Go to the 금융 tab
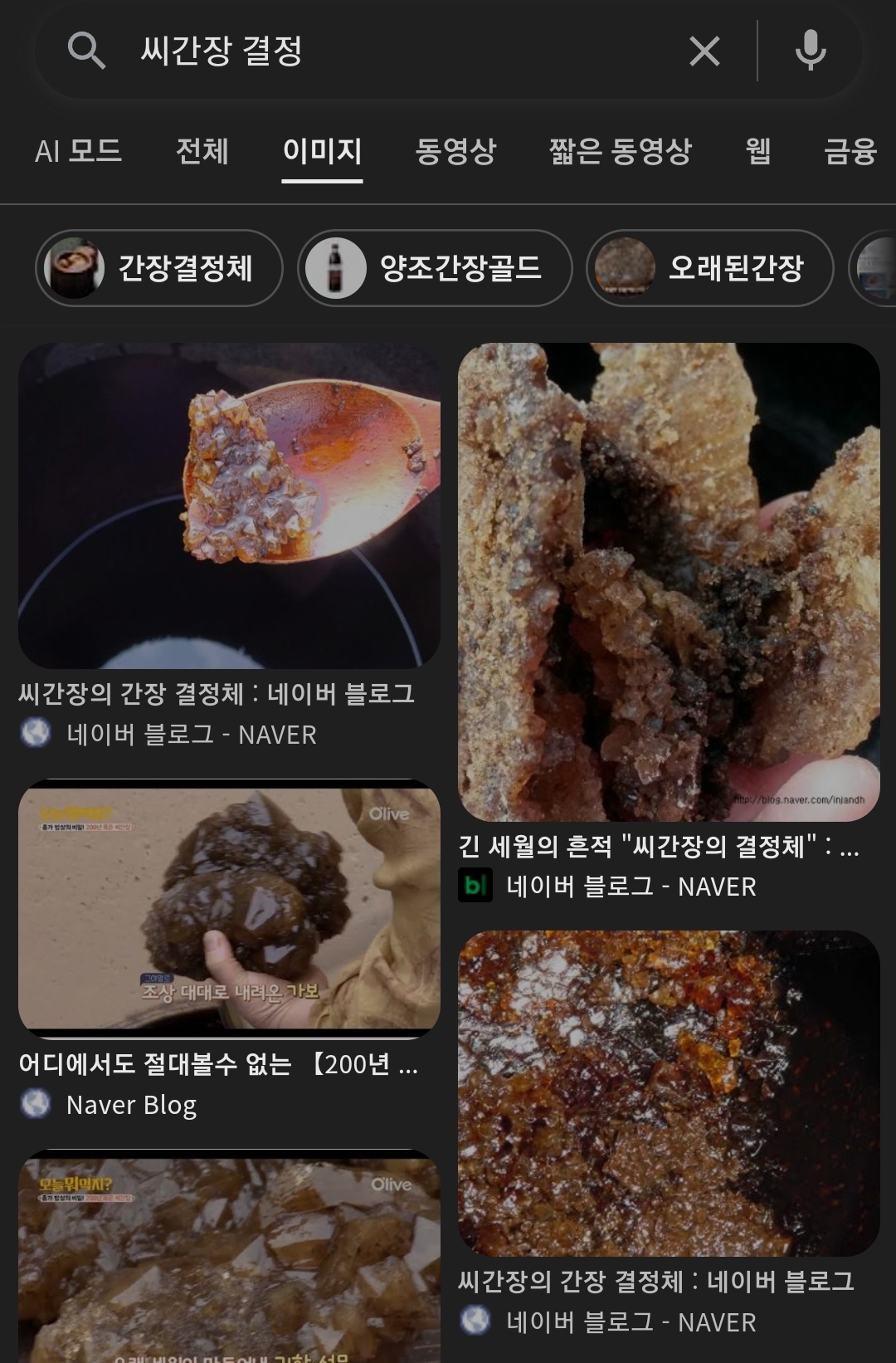Viewport: 896px width, 1363px height. point(850,151)
